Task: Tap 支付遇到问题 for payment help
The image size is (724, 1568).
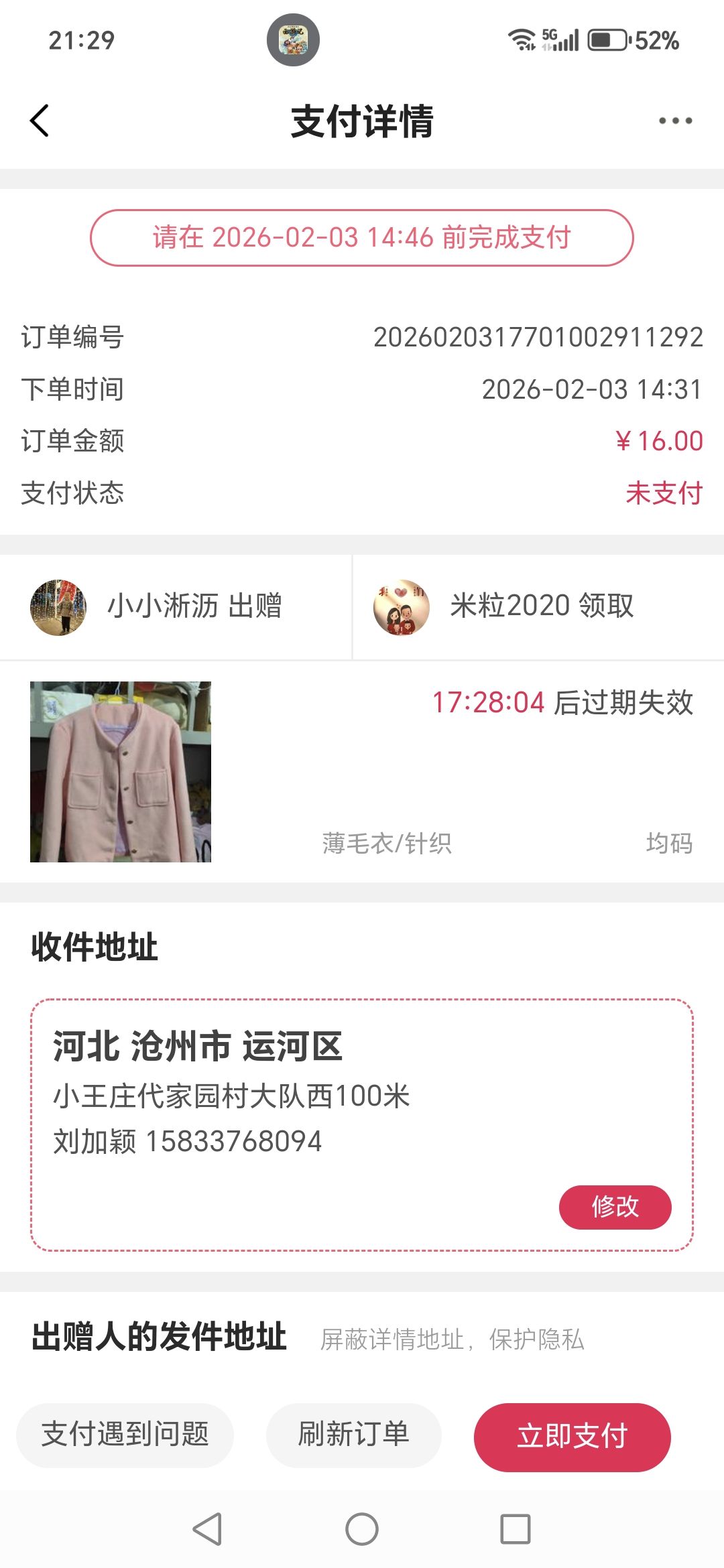Action: click(x=125, y=1435)
